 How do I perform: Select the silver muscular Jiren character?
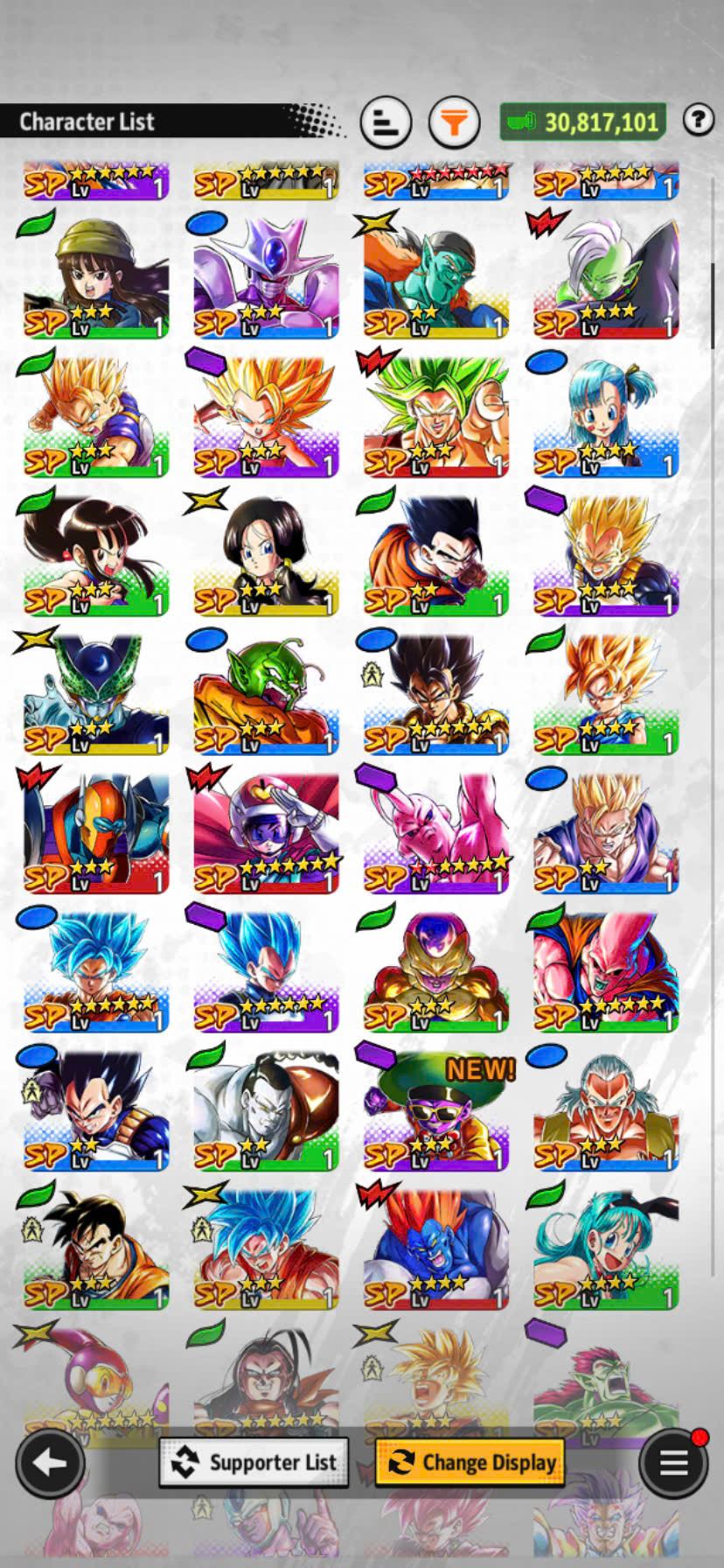click(266, 1109)
